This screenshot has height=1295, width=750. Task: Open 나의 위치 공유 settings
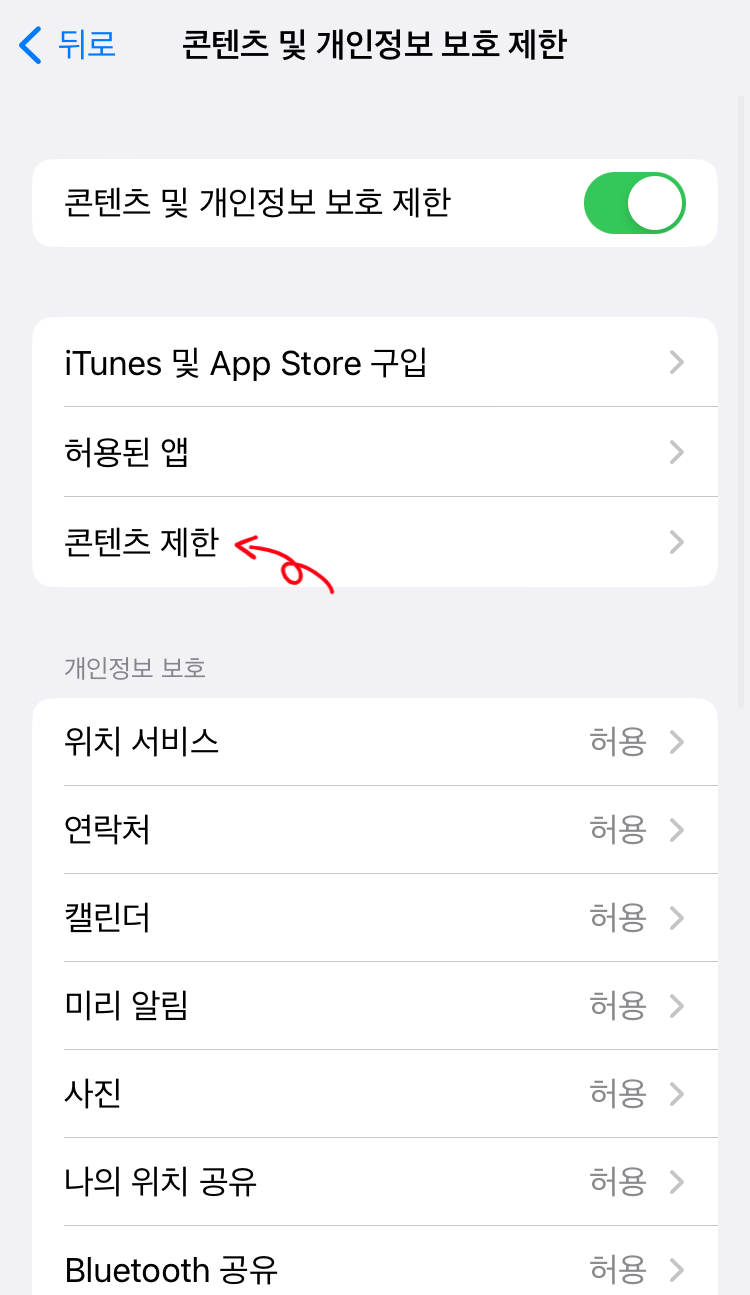[x=375, y=1182]
